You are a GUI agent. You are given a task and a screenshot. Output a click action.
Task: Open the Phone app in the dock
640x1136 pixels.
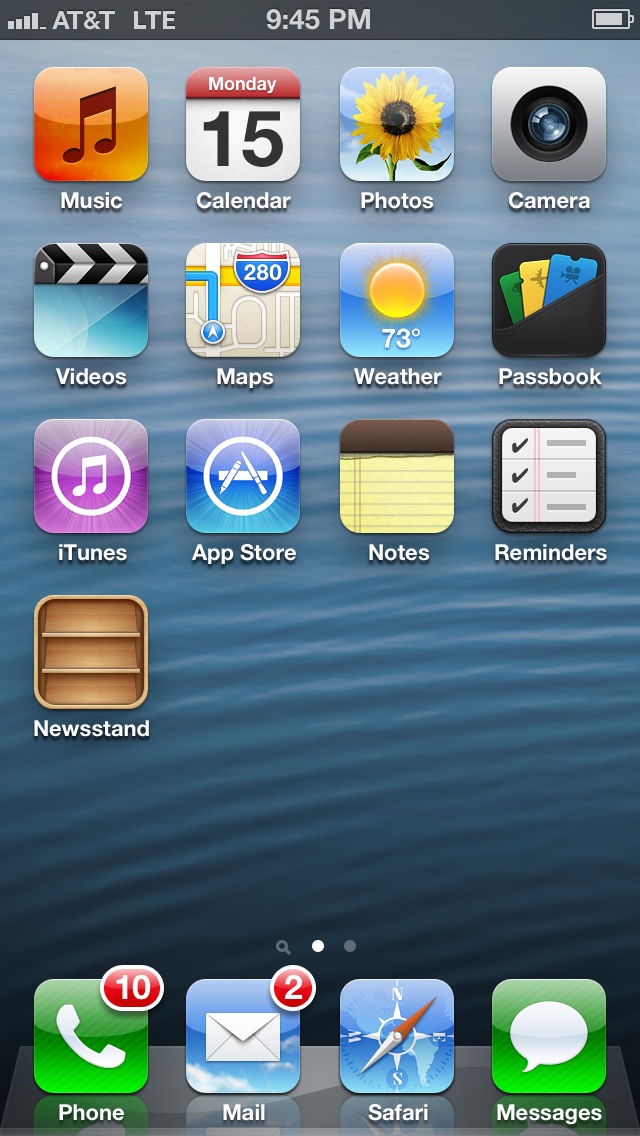pos(91,1036)
